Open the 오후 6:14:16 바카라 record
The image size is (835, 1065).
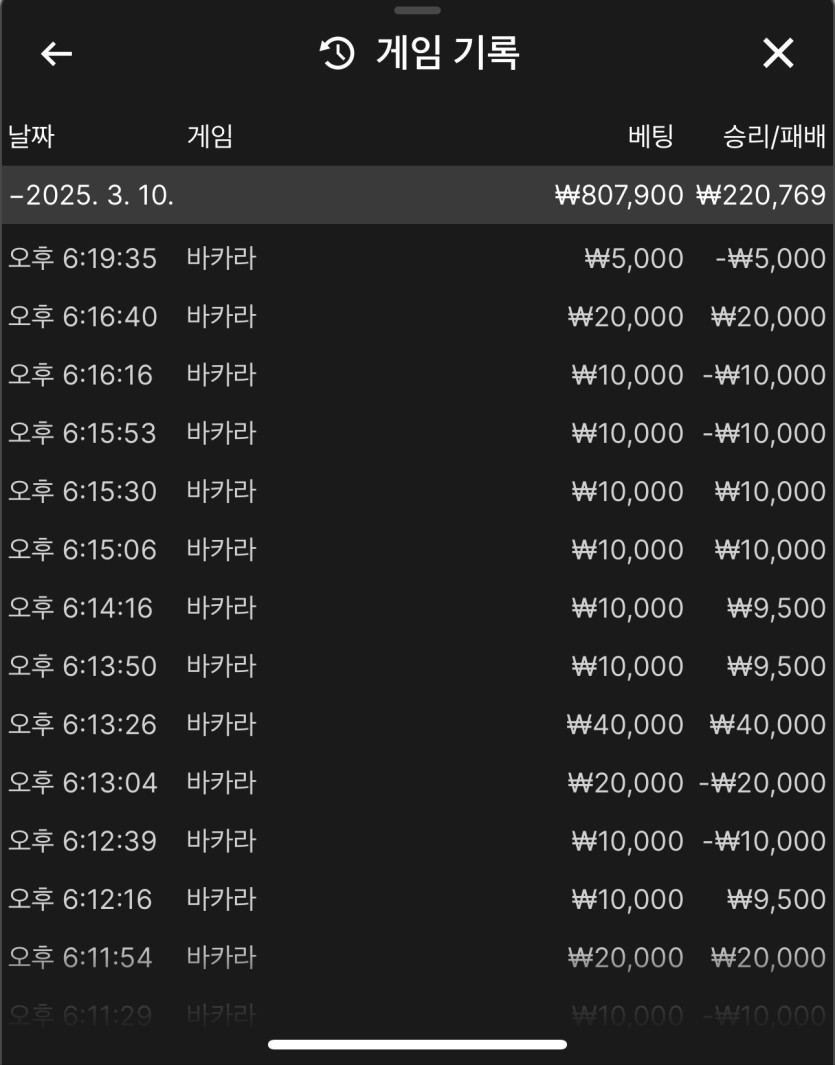(417, 608)
